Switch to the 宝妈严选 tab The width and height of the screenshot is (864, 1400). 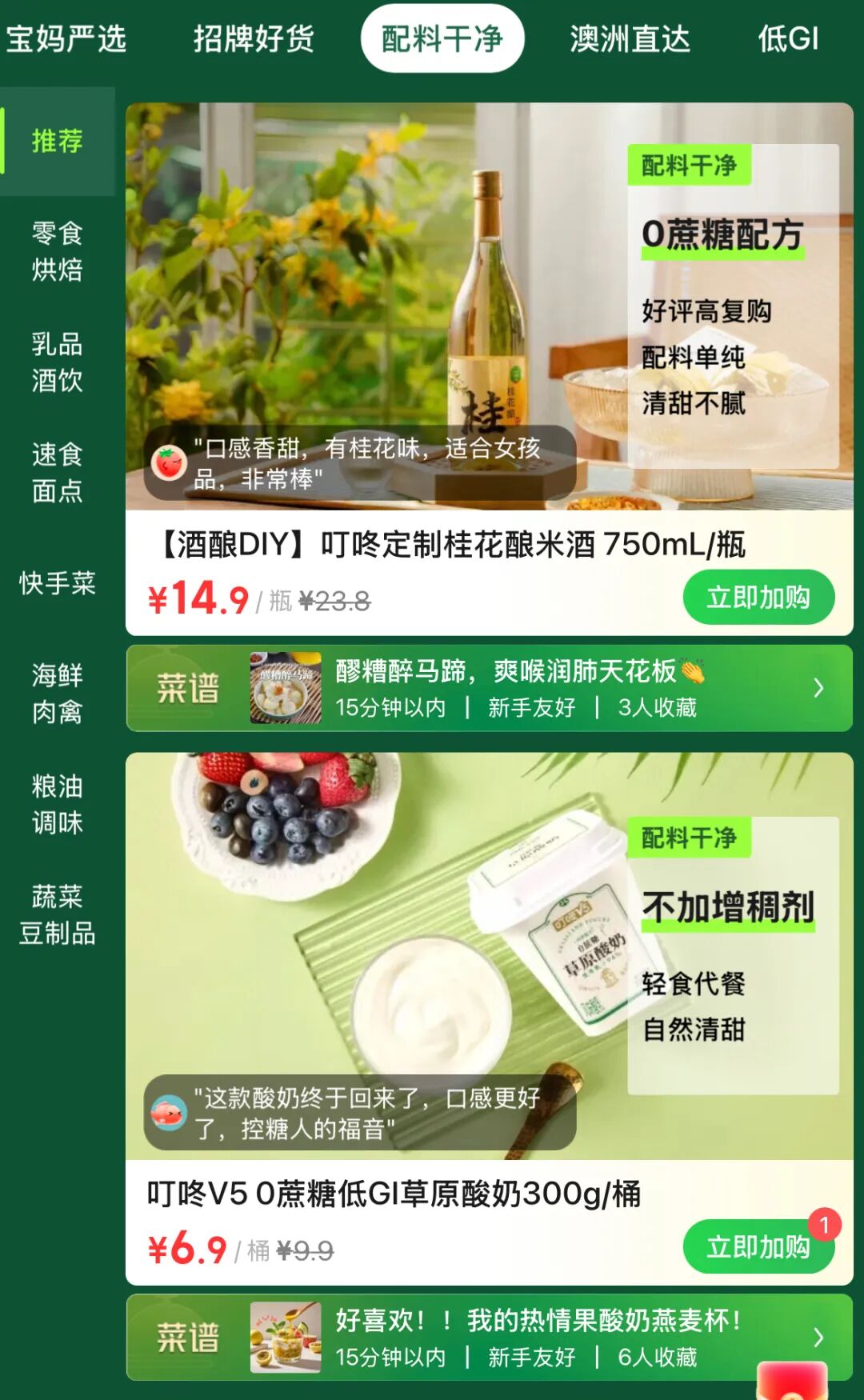click(x=66, y=38)
